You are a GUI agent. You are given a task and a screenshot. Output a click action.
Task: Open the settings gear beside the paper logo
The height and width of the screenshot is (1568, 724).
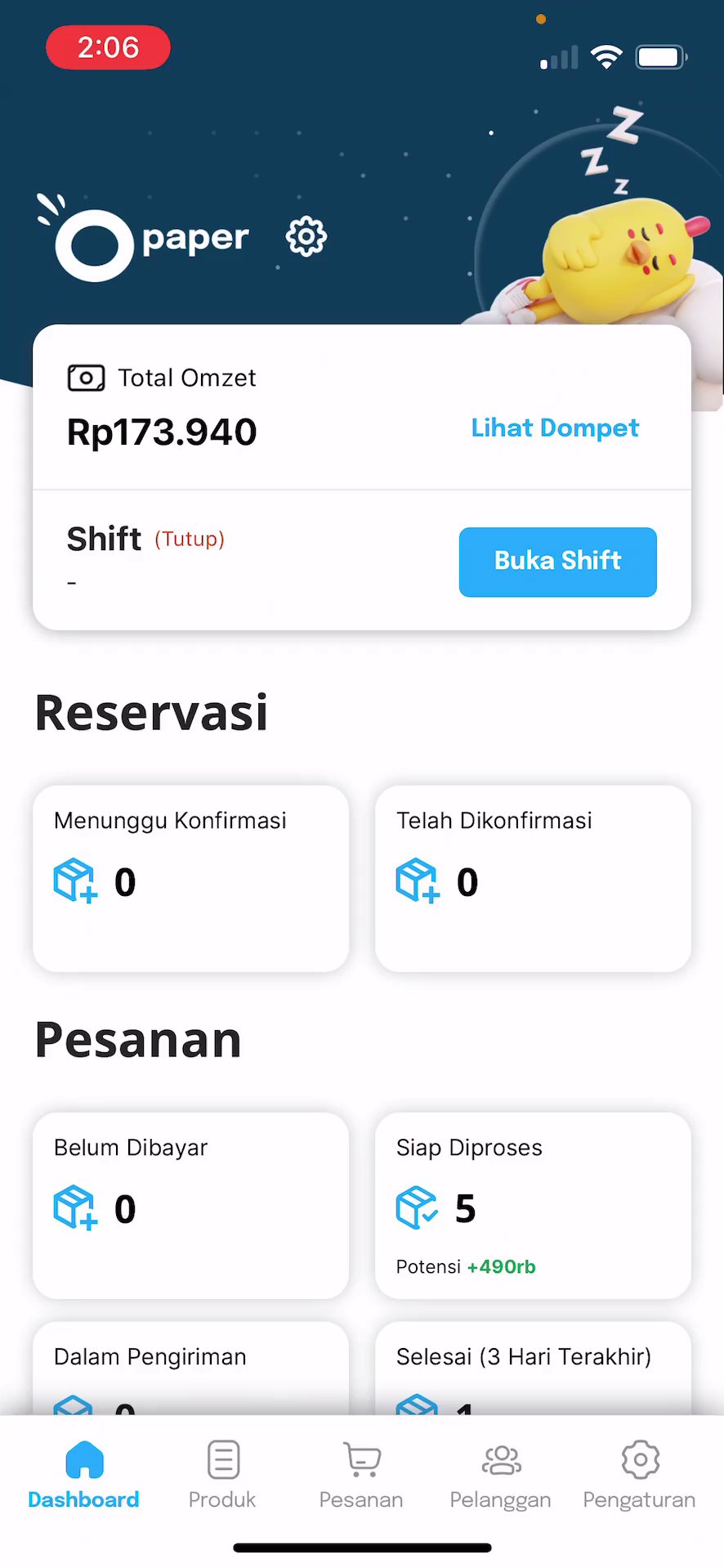(x=306, y=237)
